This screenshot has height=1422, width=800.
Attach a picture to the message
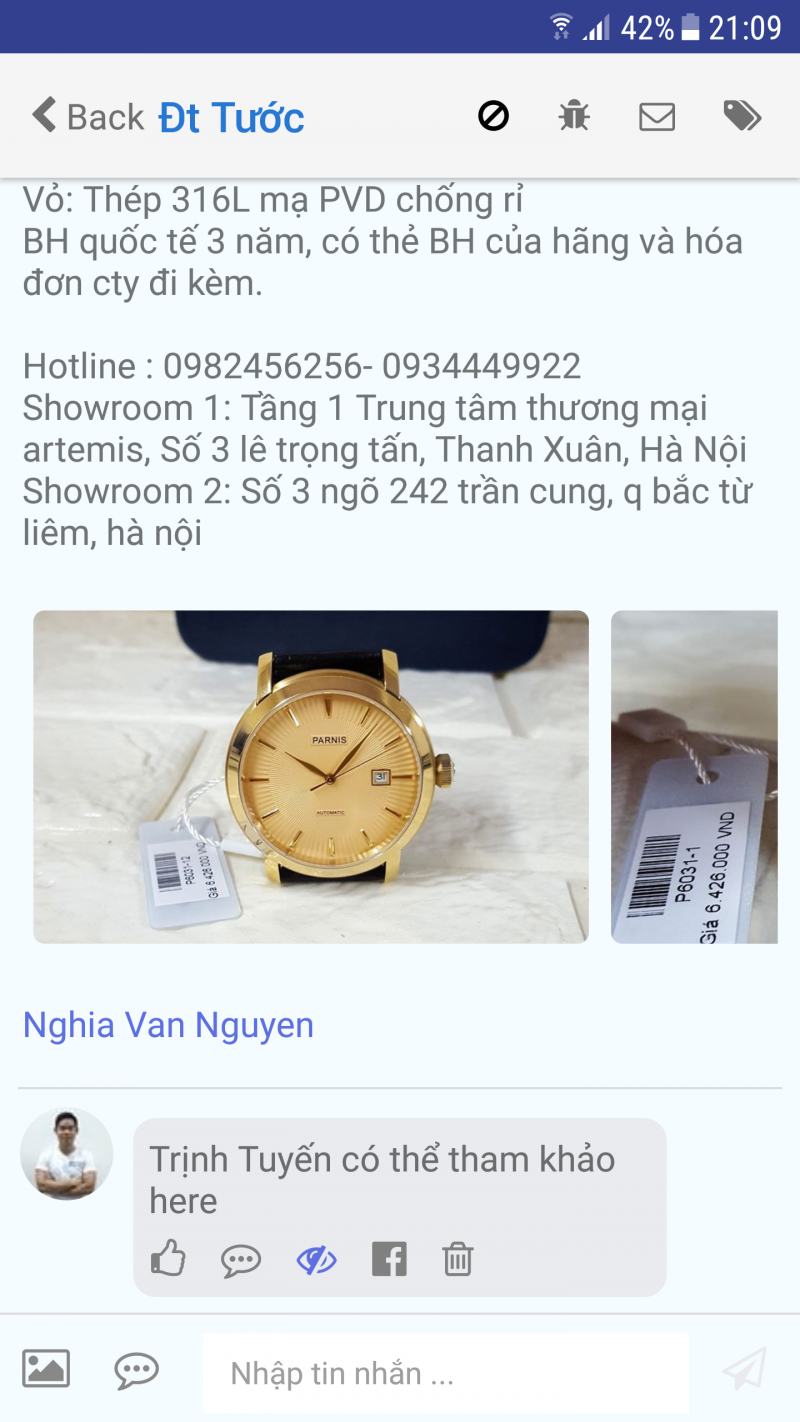[x=46, y=1368]
